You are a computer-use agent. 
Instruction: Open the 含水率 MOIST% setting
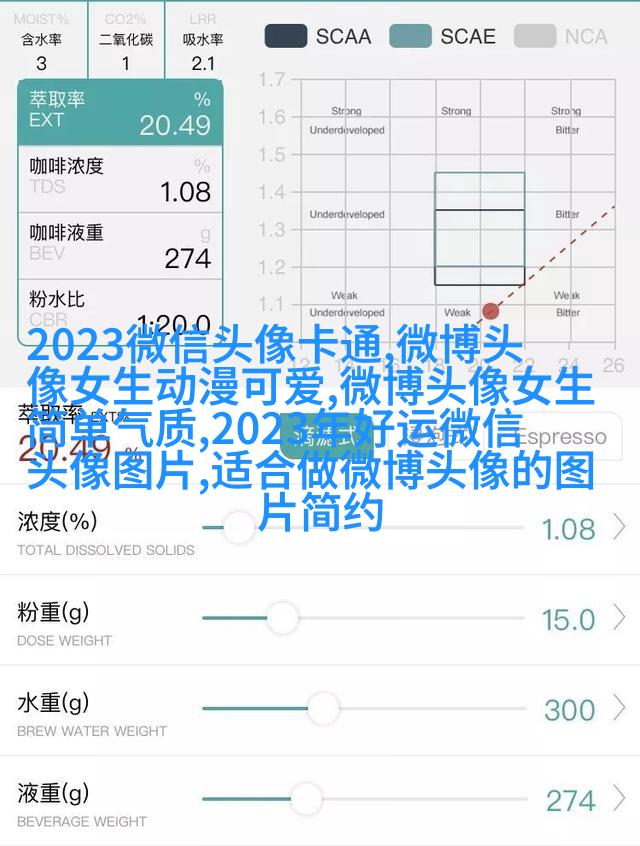[x=42, y=40]
